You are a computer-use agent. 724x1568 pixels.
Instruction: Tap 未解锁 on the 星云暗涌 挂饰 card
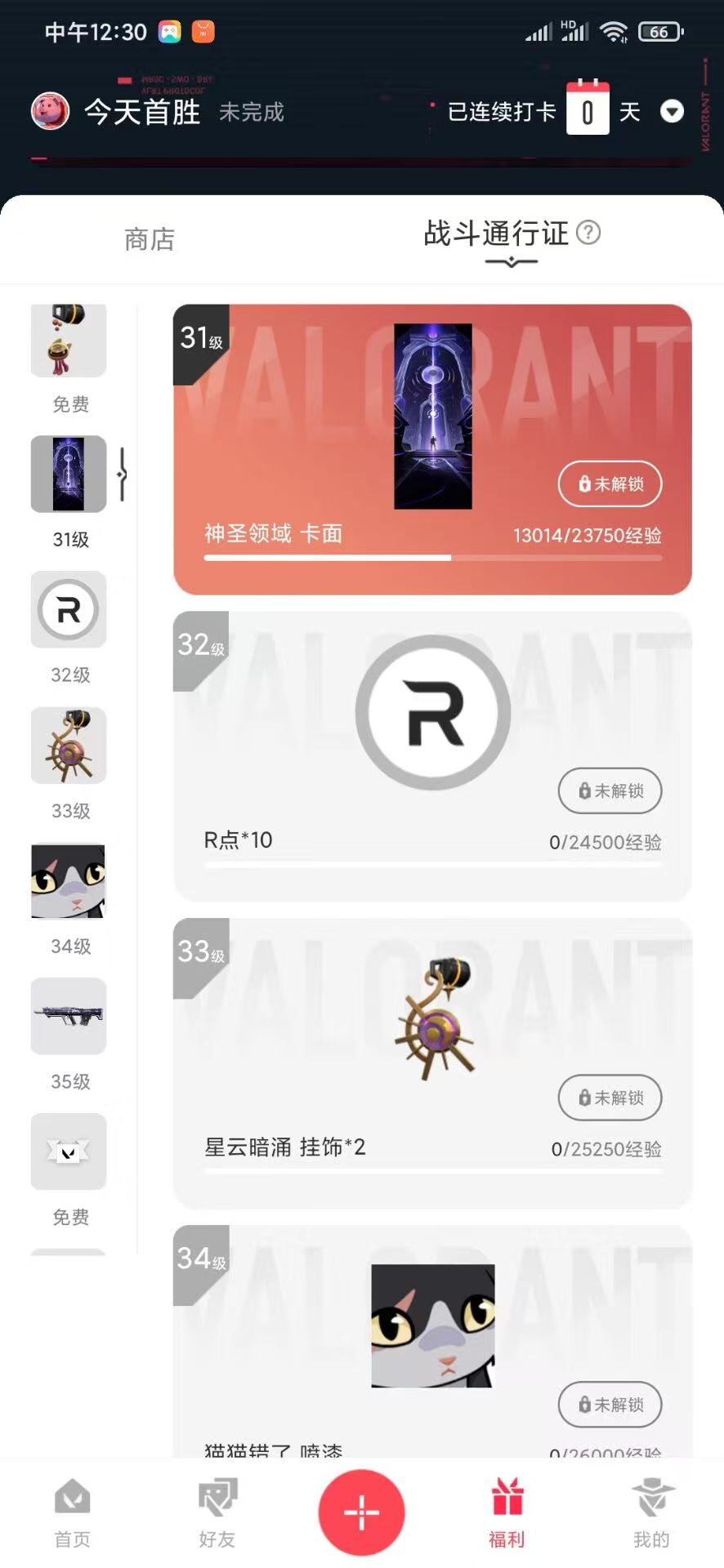coord(610,1098)
